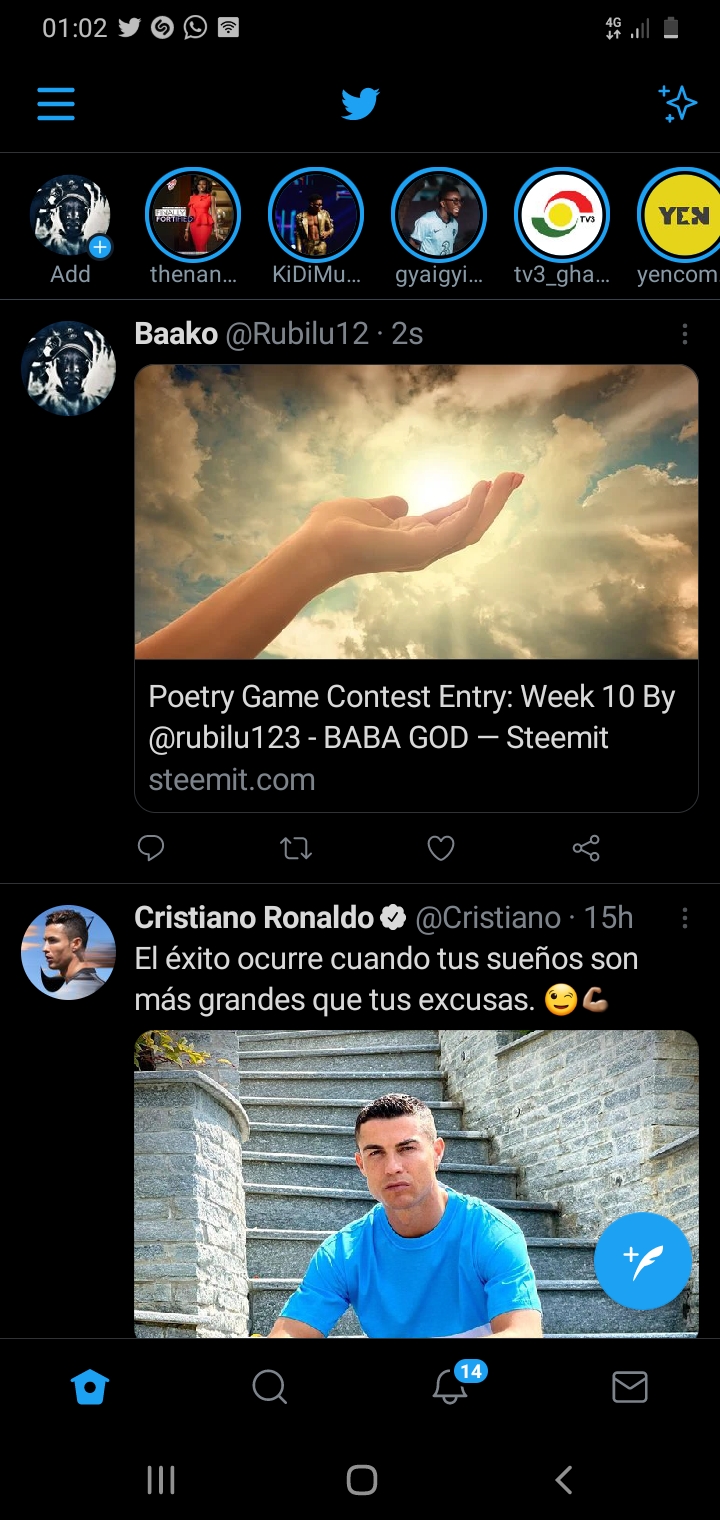720x1520 pixels.
Task: Tap the sparkle top tweets icon
Action: tap(677, 104)
